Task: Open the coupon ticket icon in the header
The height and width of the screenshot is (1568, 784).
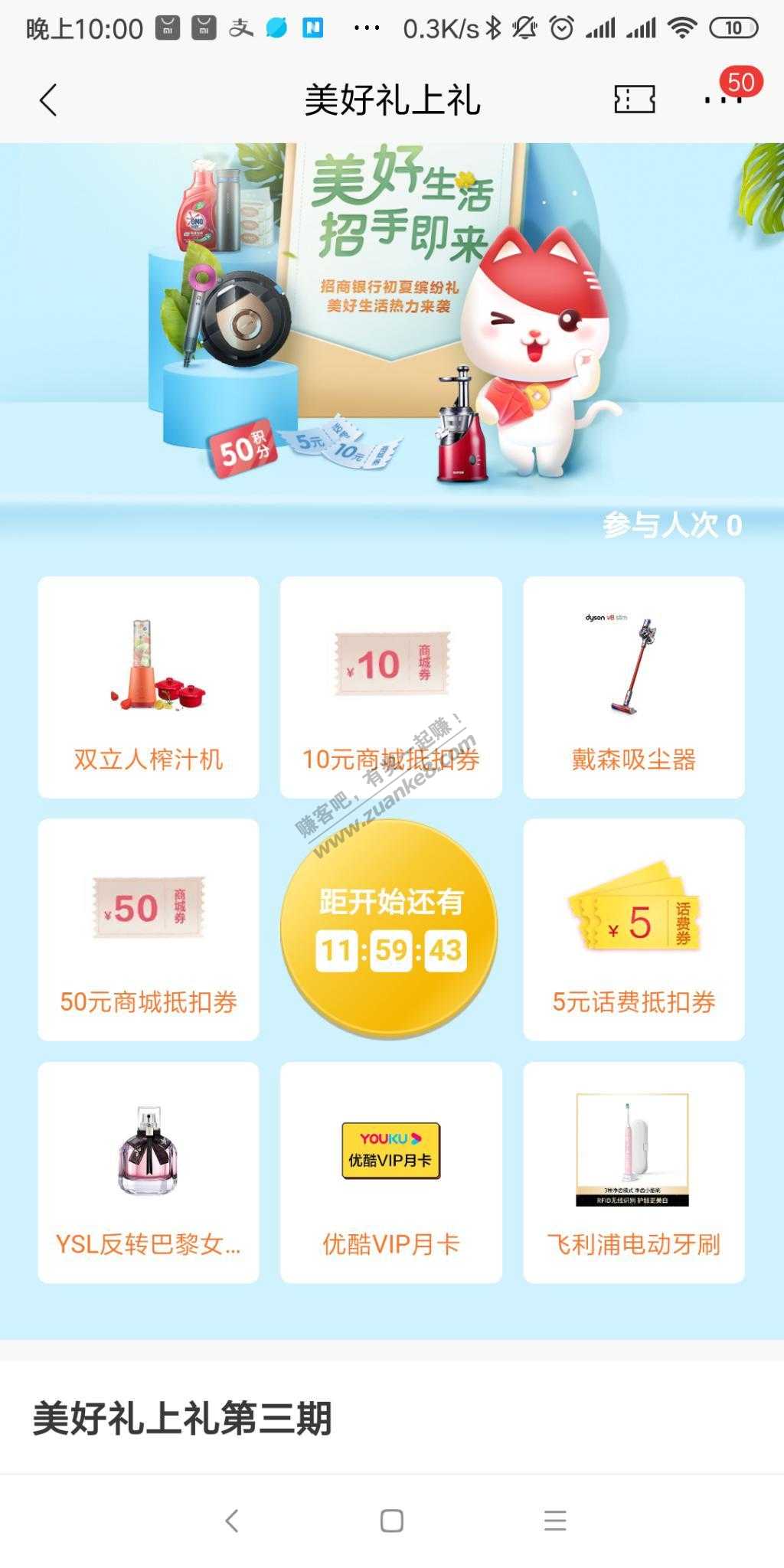Action: (635, 100)
